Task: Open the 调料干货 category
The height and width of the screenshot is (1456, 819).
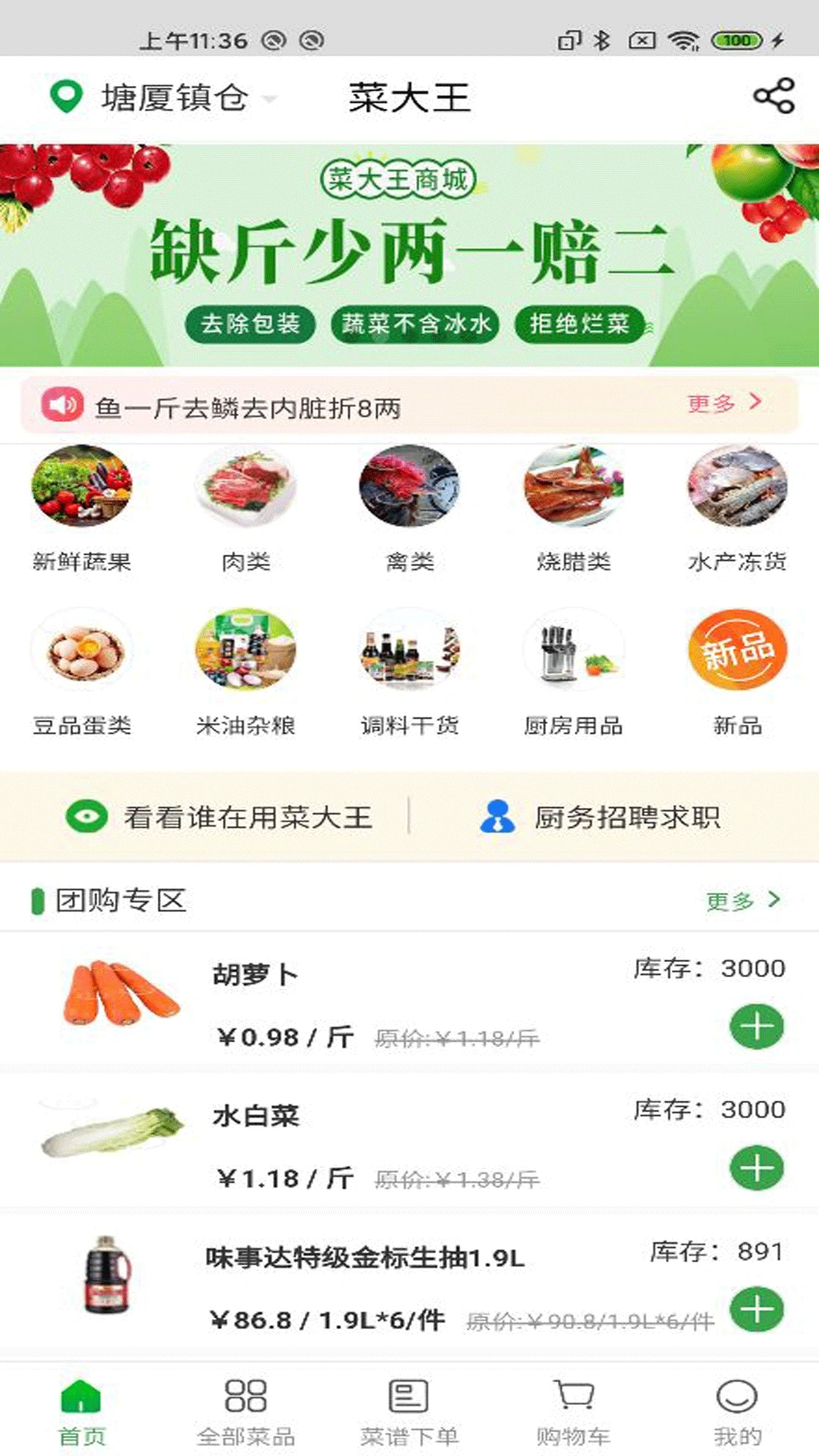Action: point(409,672)
